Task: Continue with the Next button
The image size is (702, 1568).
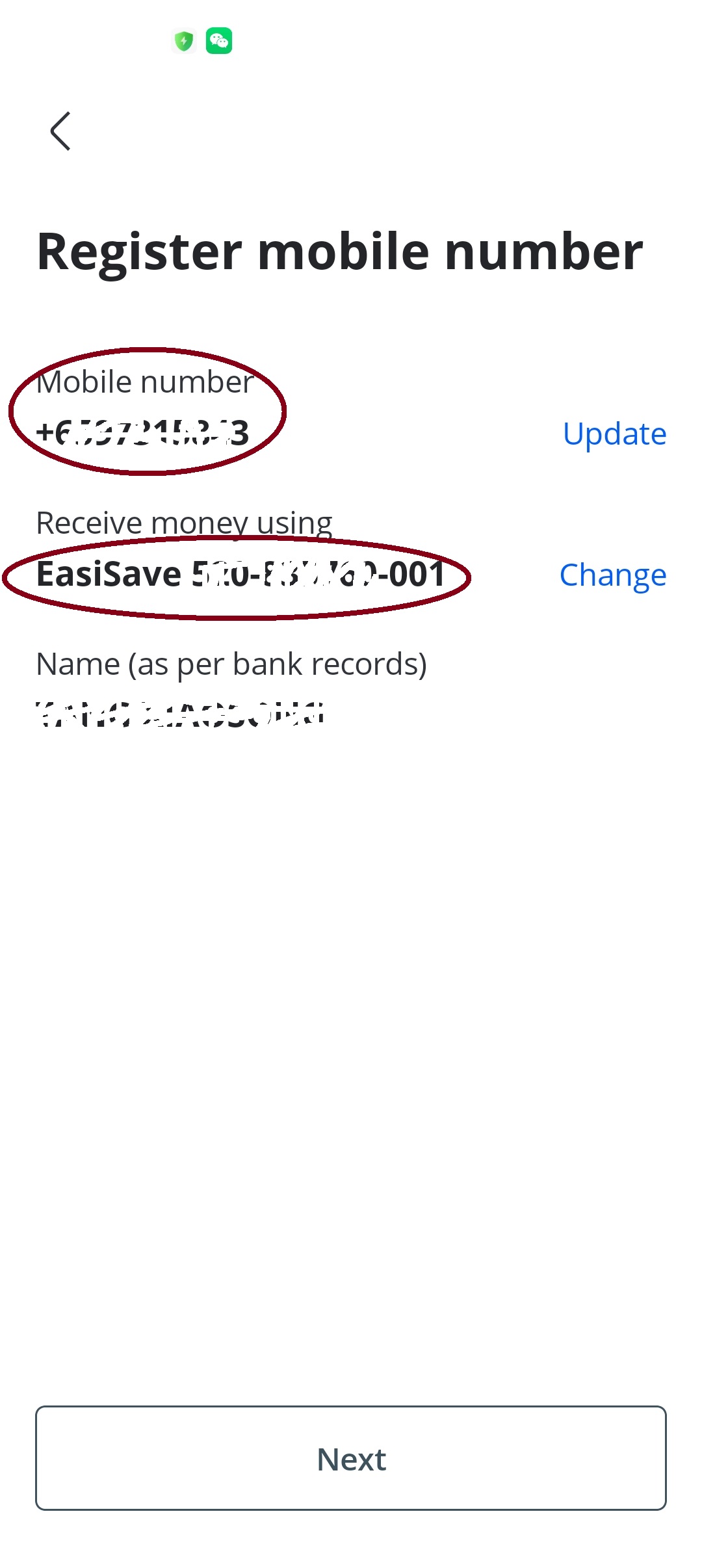Action: tap(351, 1458)
